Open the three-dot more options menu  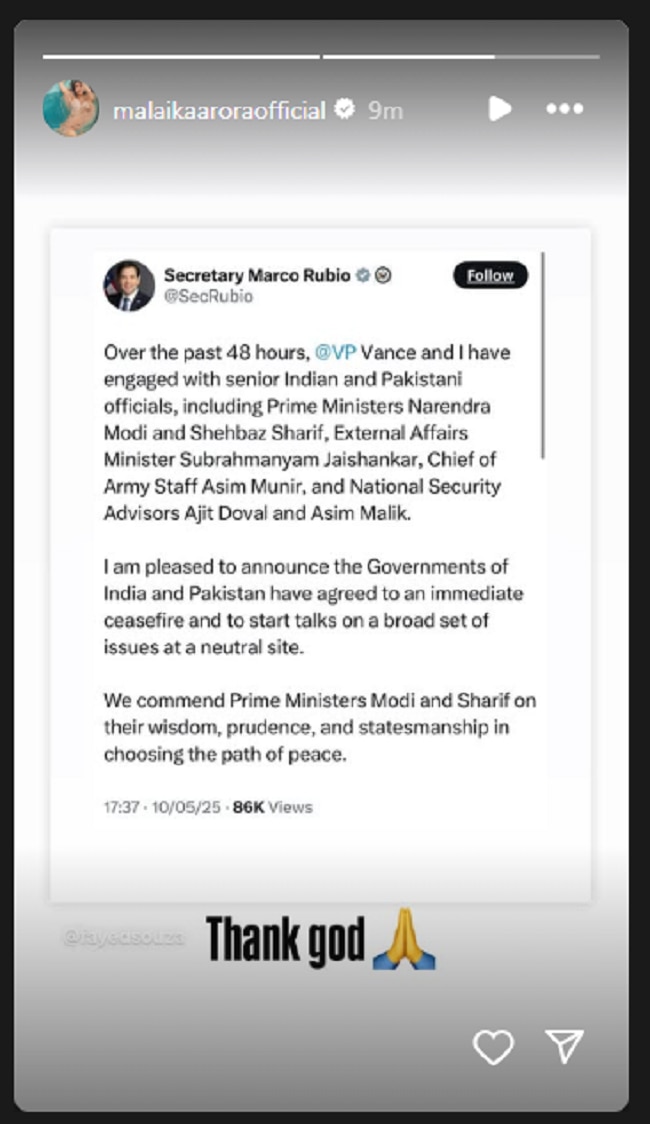tap(564, 109)
